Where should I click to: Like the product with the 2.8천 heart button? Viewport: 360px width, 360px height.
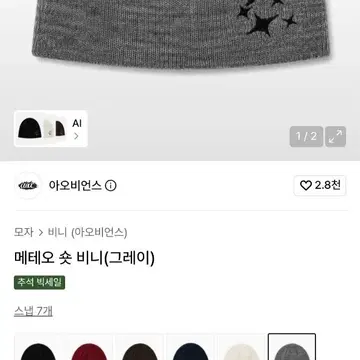[x=320, y=185]
